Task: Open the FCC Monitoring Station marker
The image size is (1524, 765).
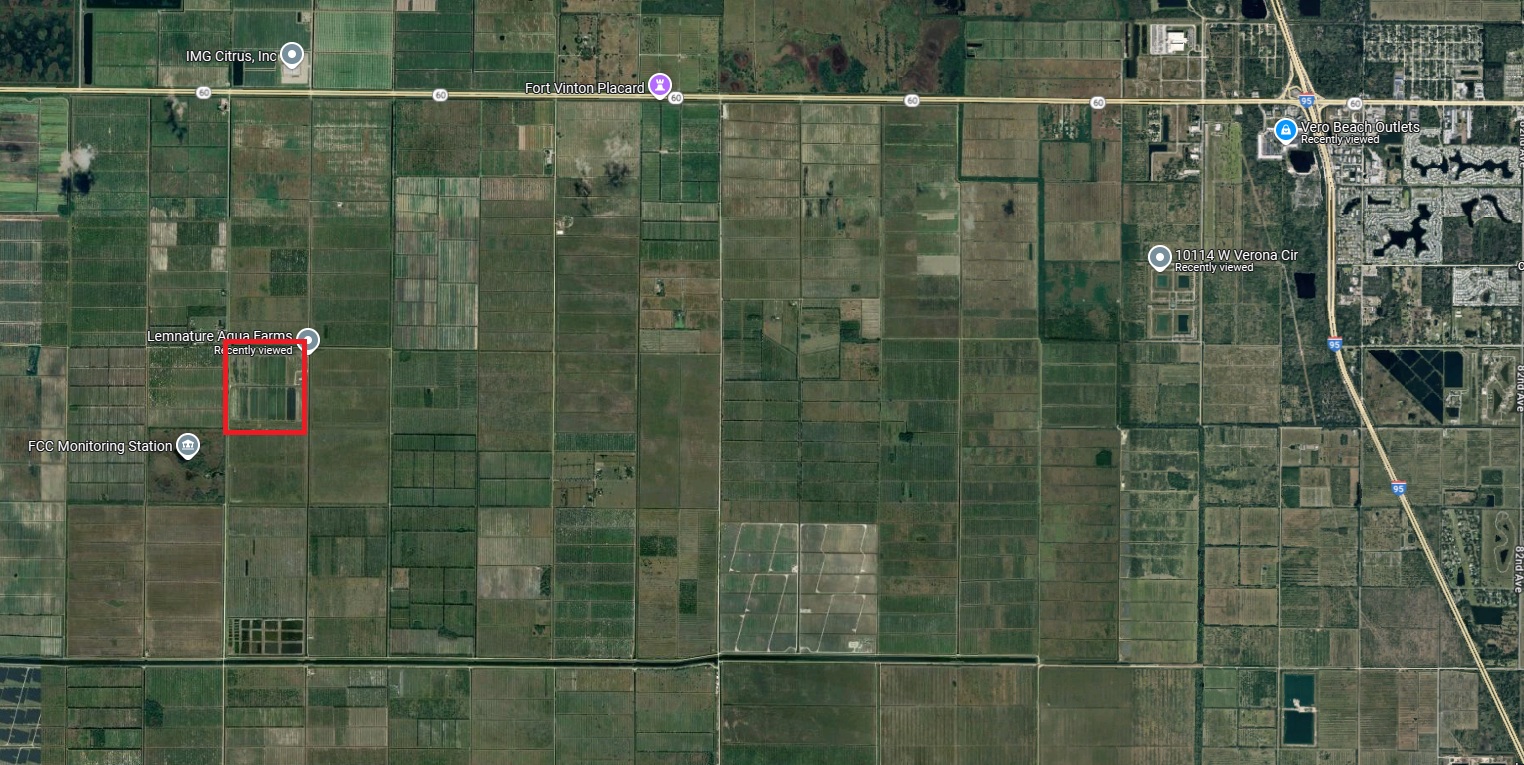Action: 187,446
